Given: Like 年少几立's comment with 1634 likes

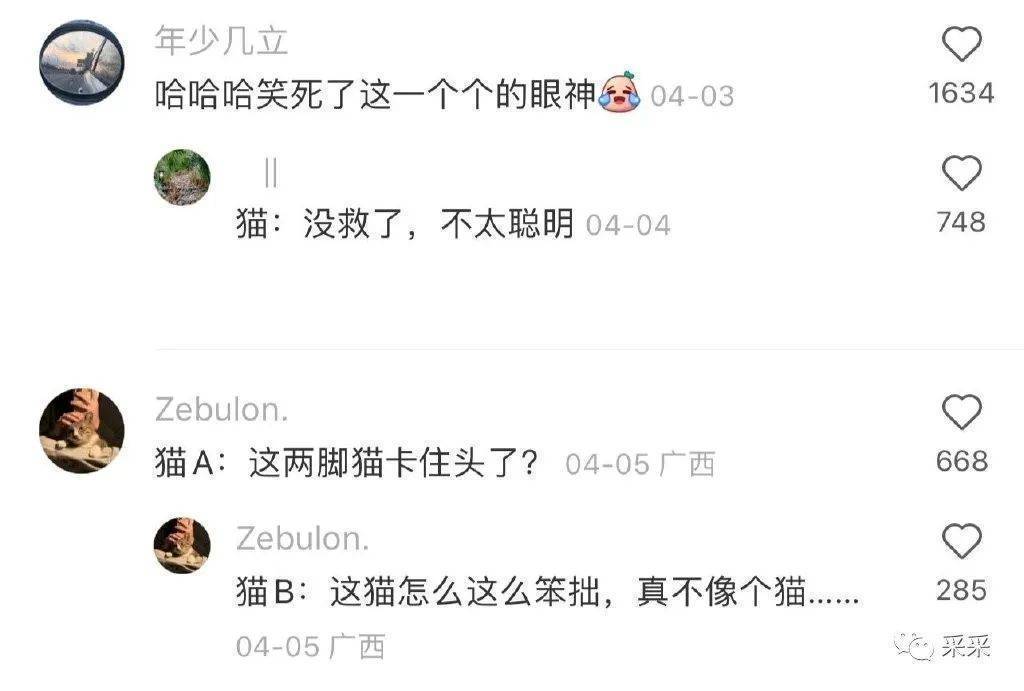Looking at the screenshot, I should point(961,46).
